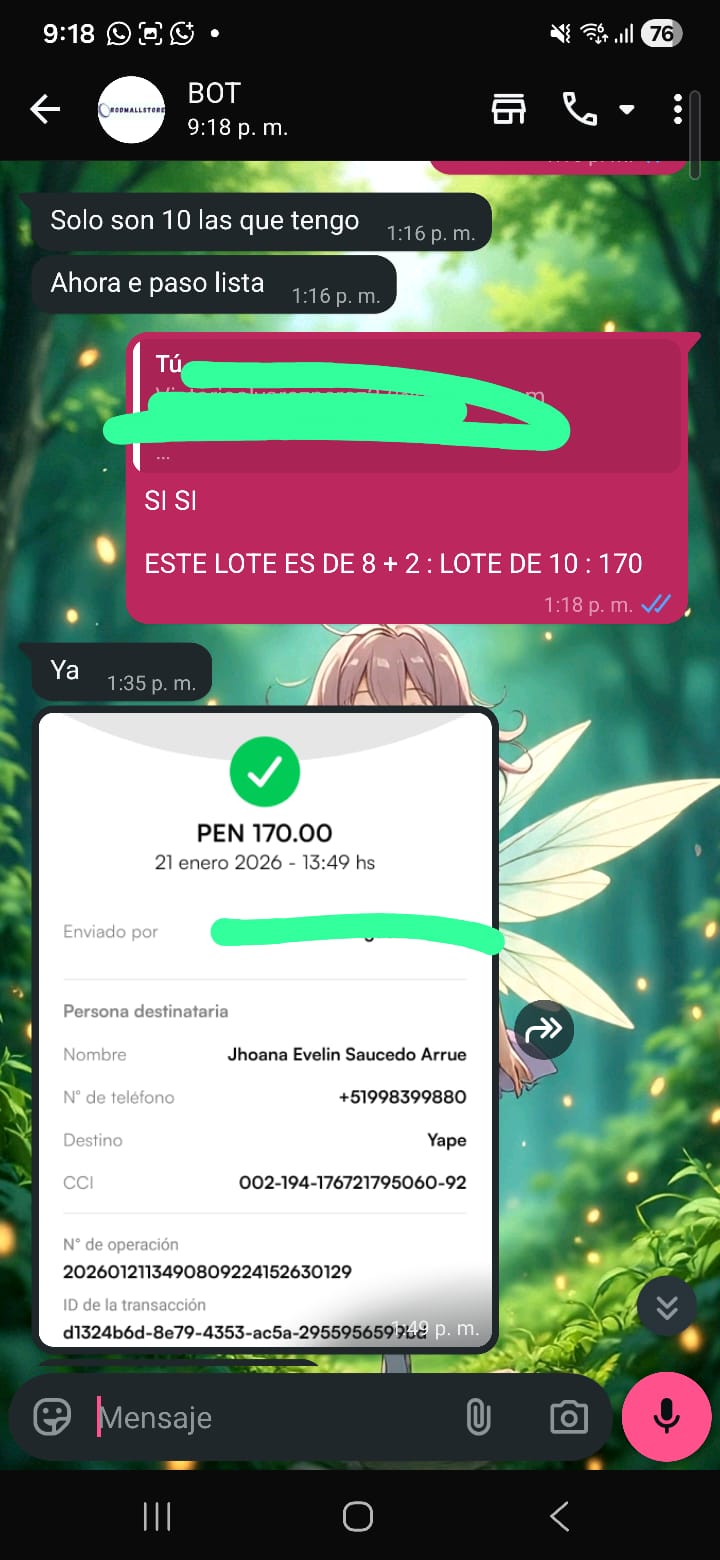Forward the payment receipt image
The image size is (720, 1560).
(544, 1029)
